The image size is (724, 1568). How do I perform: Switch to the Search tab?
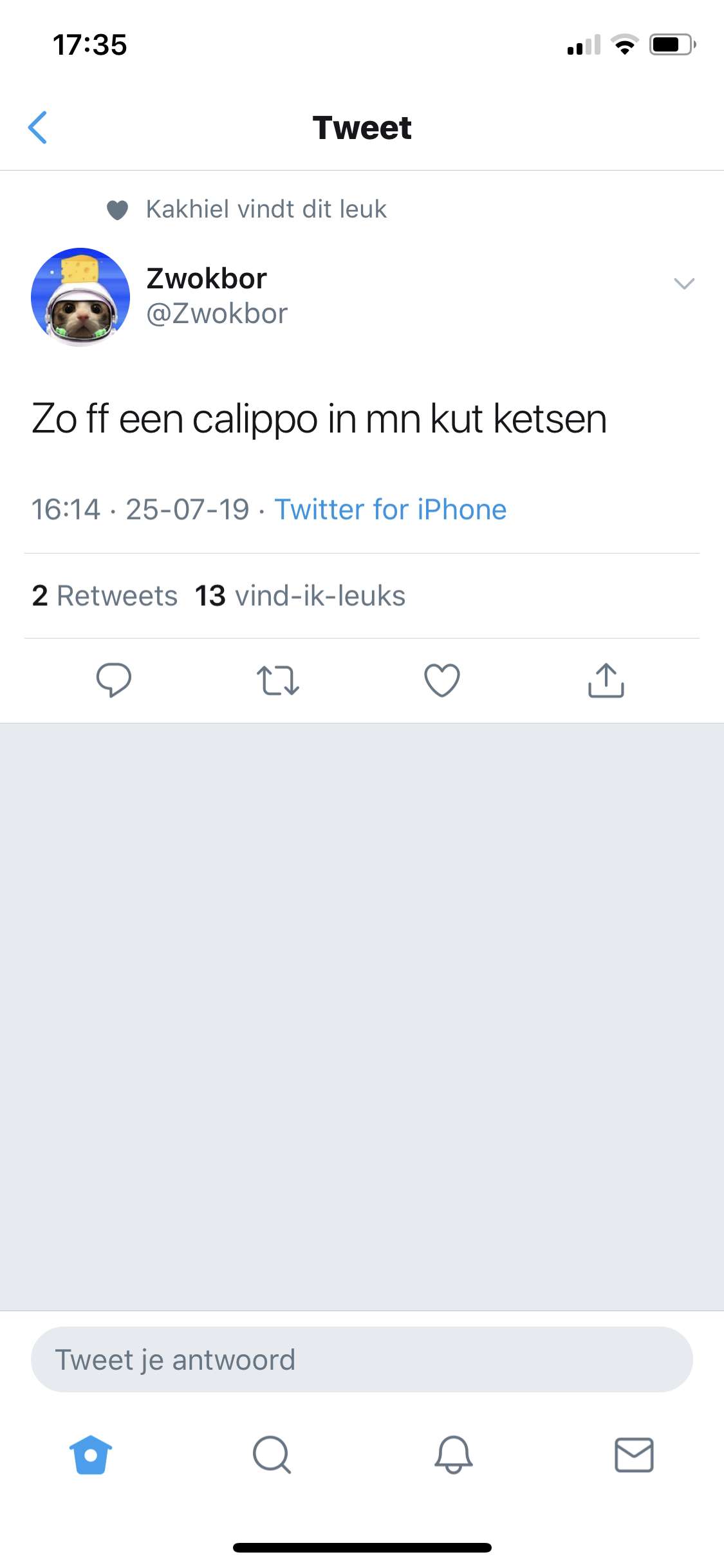(x=272, y=1454)
